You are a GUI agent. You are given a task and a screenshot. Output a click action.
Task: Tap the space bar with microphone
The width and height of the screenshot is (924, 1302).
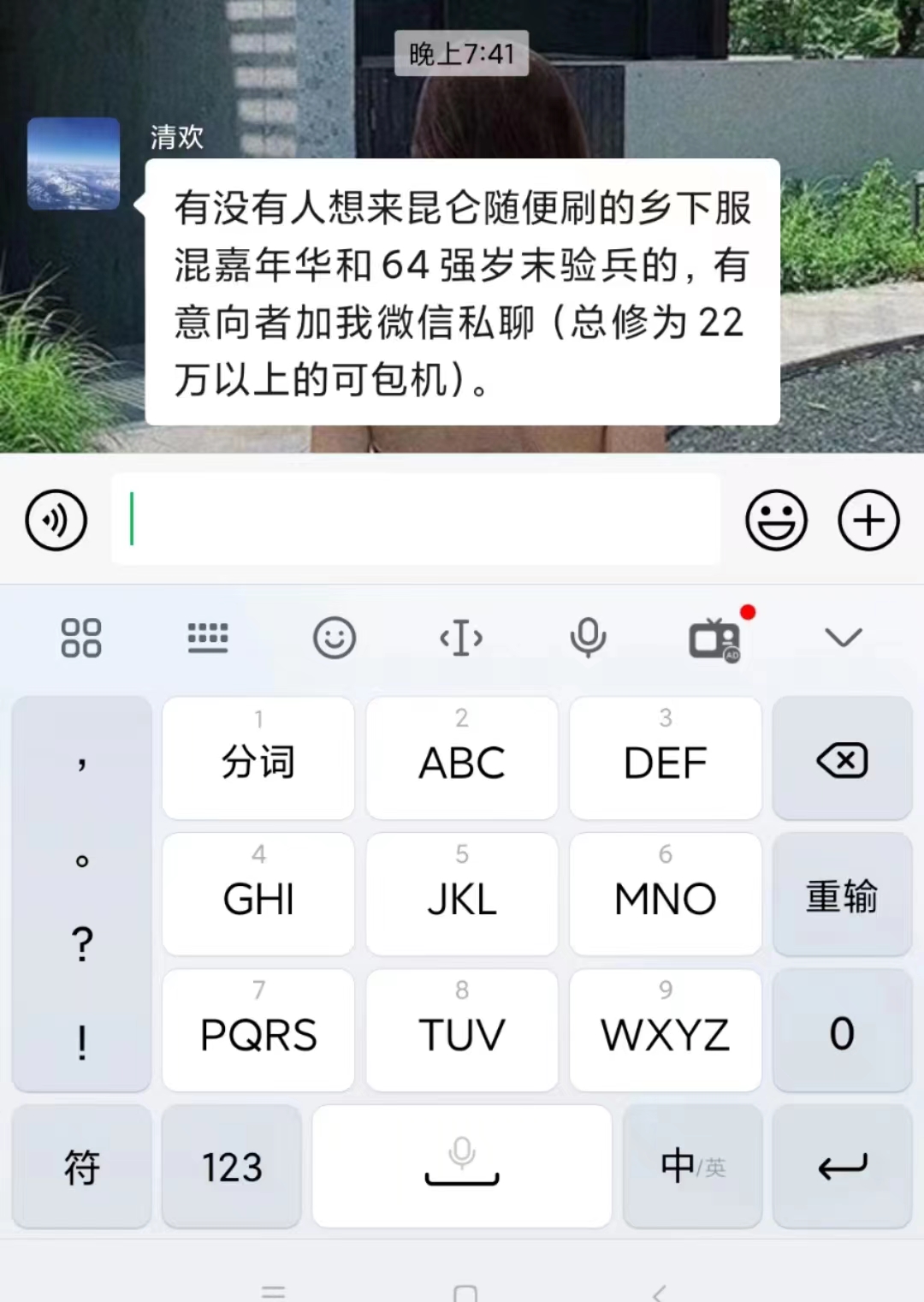coord(461,1167)
